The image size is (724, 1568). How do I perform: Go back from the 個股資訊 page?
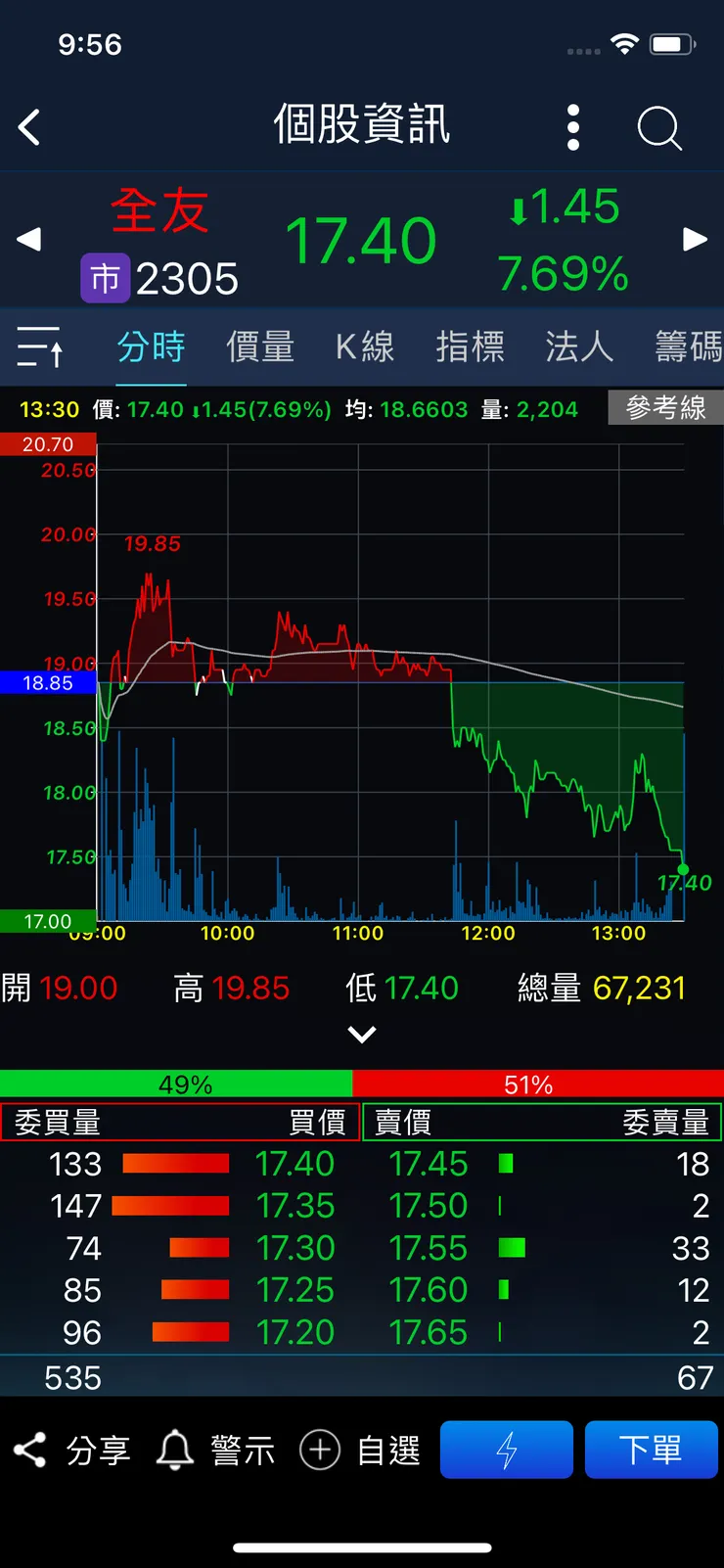coord(29,127)
